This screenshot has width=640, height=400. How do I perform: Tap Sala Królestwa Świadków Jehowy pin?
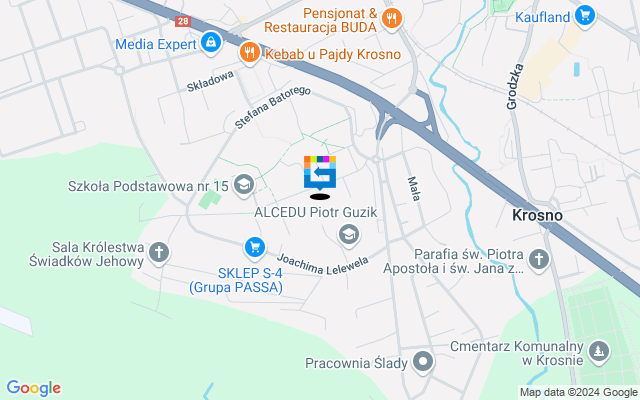pos(159,254)
